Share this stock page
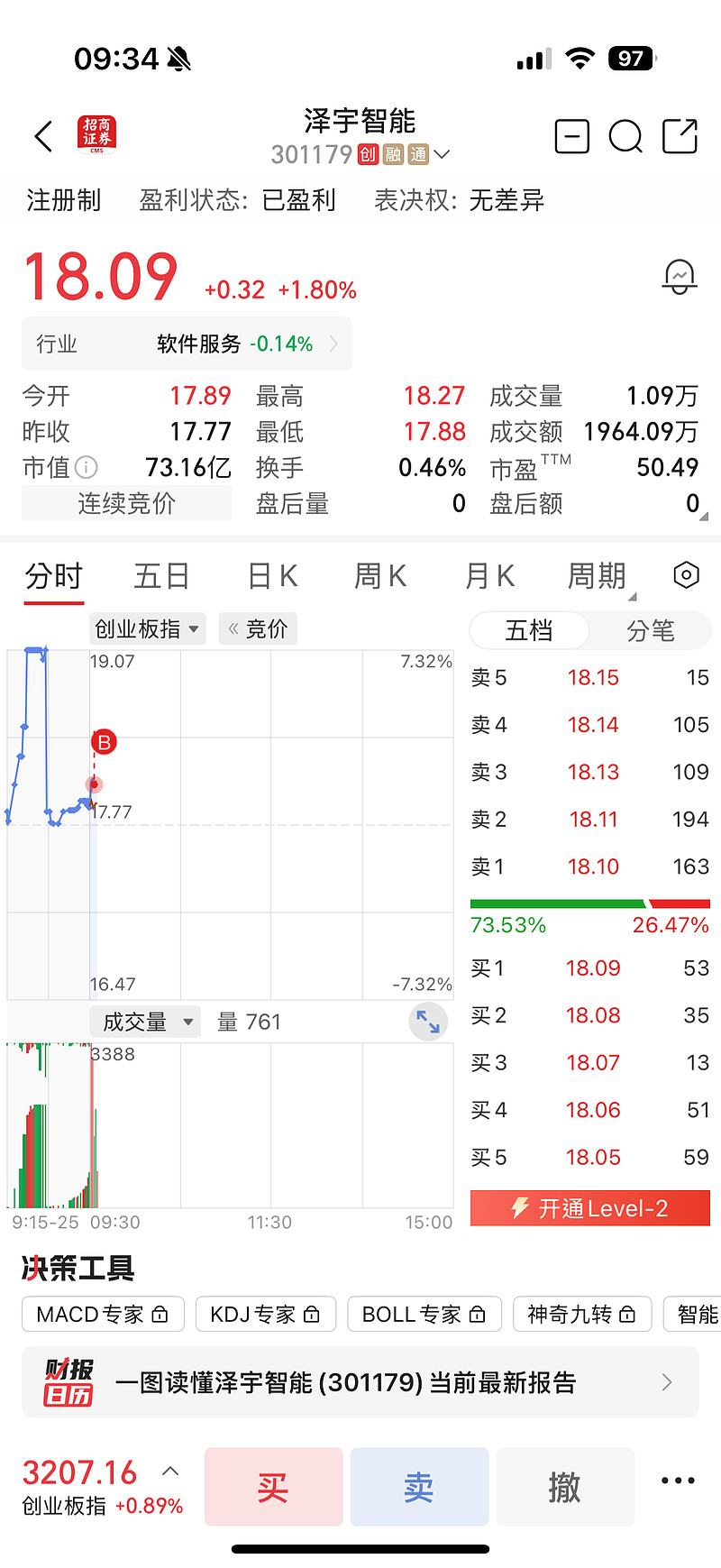The width and height of the screenshot is (721, 1568). coord(680,137)
